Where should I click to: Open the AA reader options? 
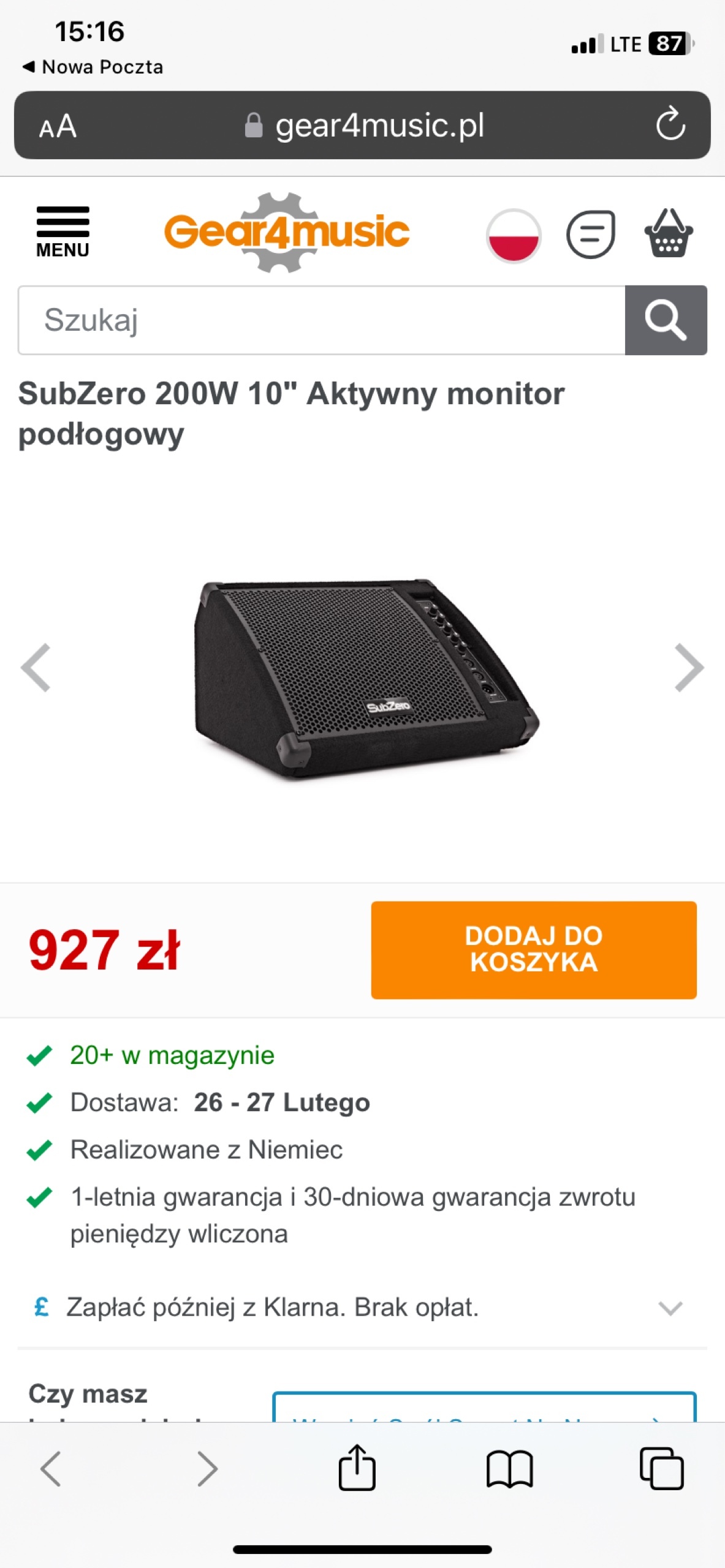(x=58, y=126)
